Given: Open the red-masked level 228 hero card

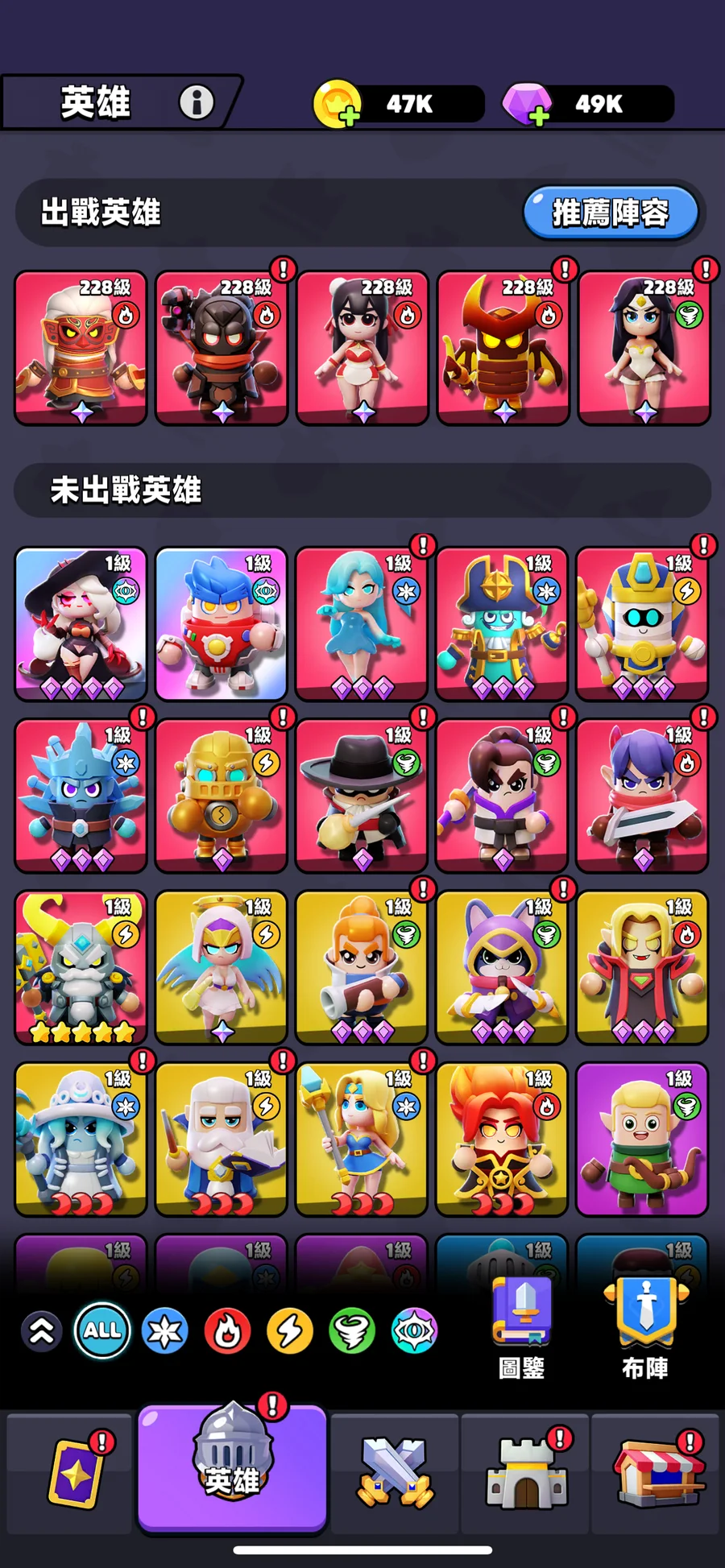Looking at the screenshot, I should 81,348.
